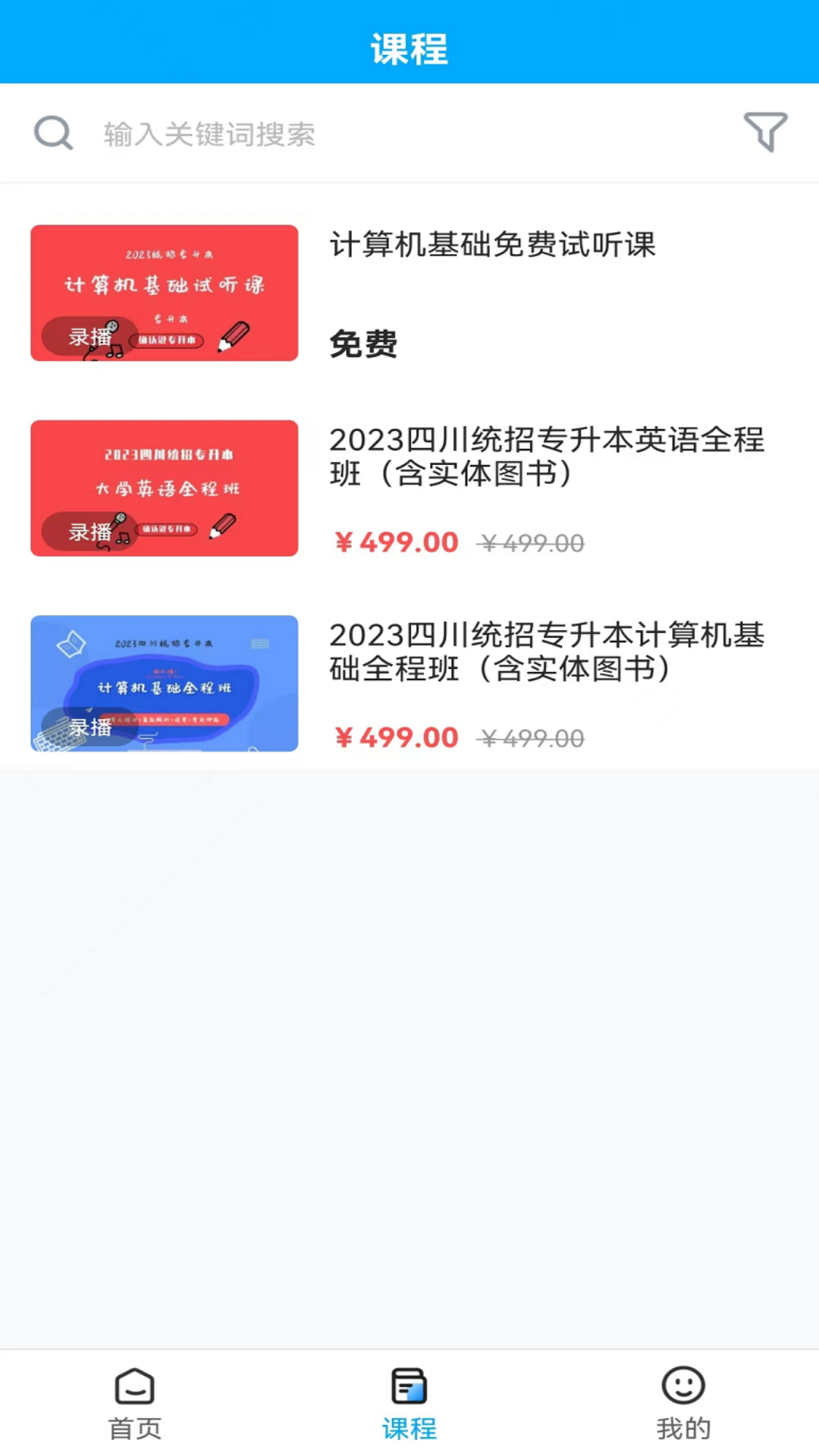Open 2023四川统招专升本计算机基础全程班 course
This screenshot has height=1456, width=819.
coord(546,652)
